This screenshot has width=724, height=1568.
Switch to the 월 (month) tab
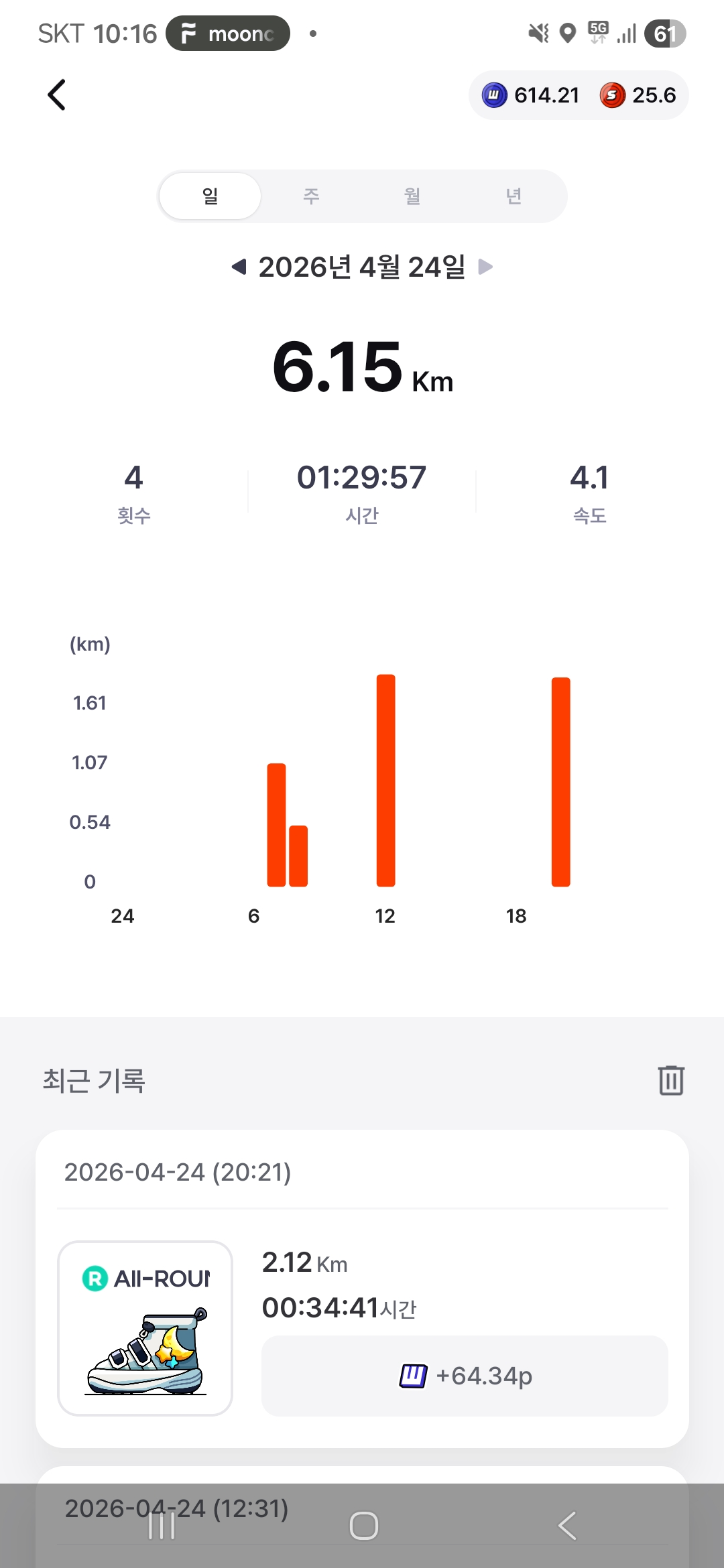click(412, 196)
